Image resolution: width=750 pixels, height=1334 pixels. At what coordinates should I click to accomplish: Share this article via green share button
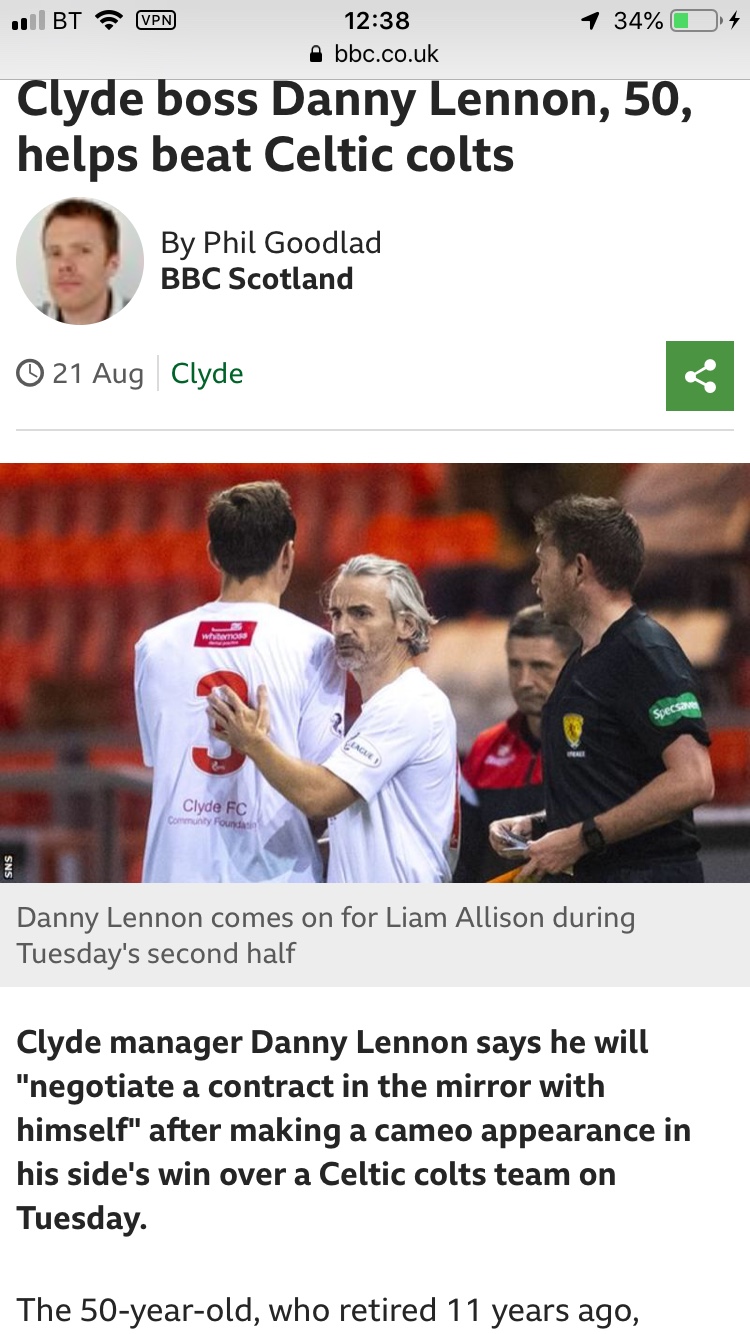pyautogui.click(x=700, y=376)
